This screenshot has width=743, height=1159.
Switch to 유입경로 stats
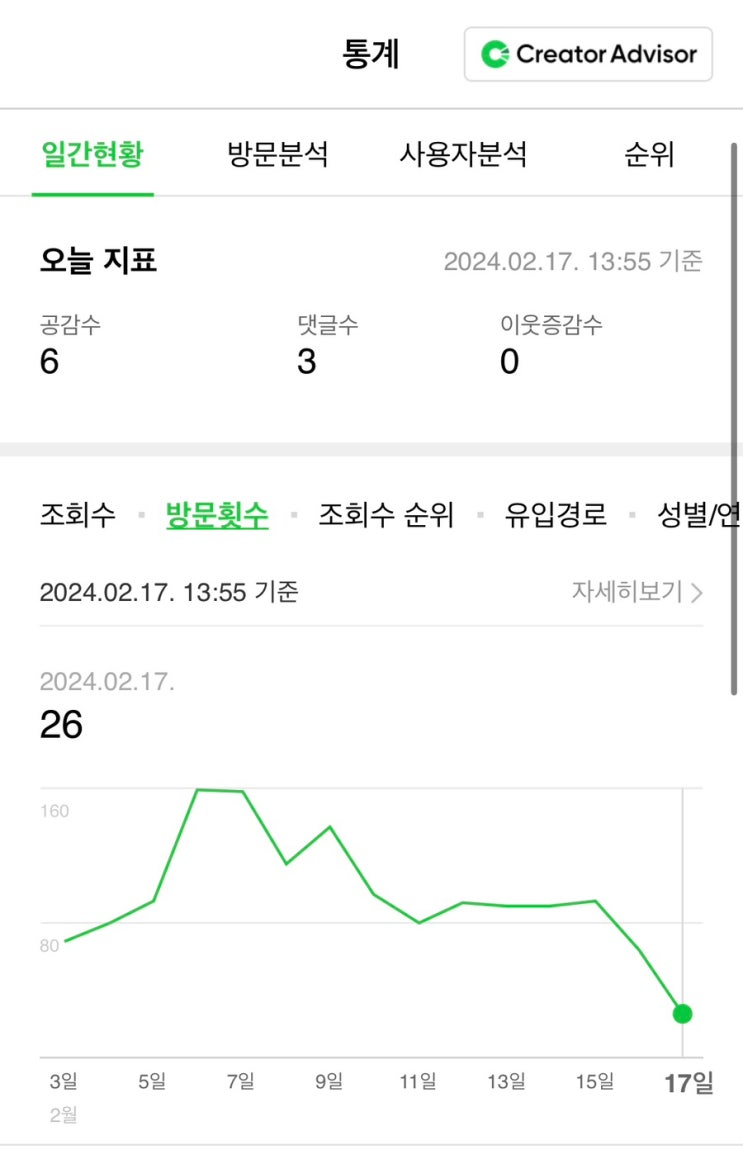(555, 514)
